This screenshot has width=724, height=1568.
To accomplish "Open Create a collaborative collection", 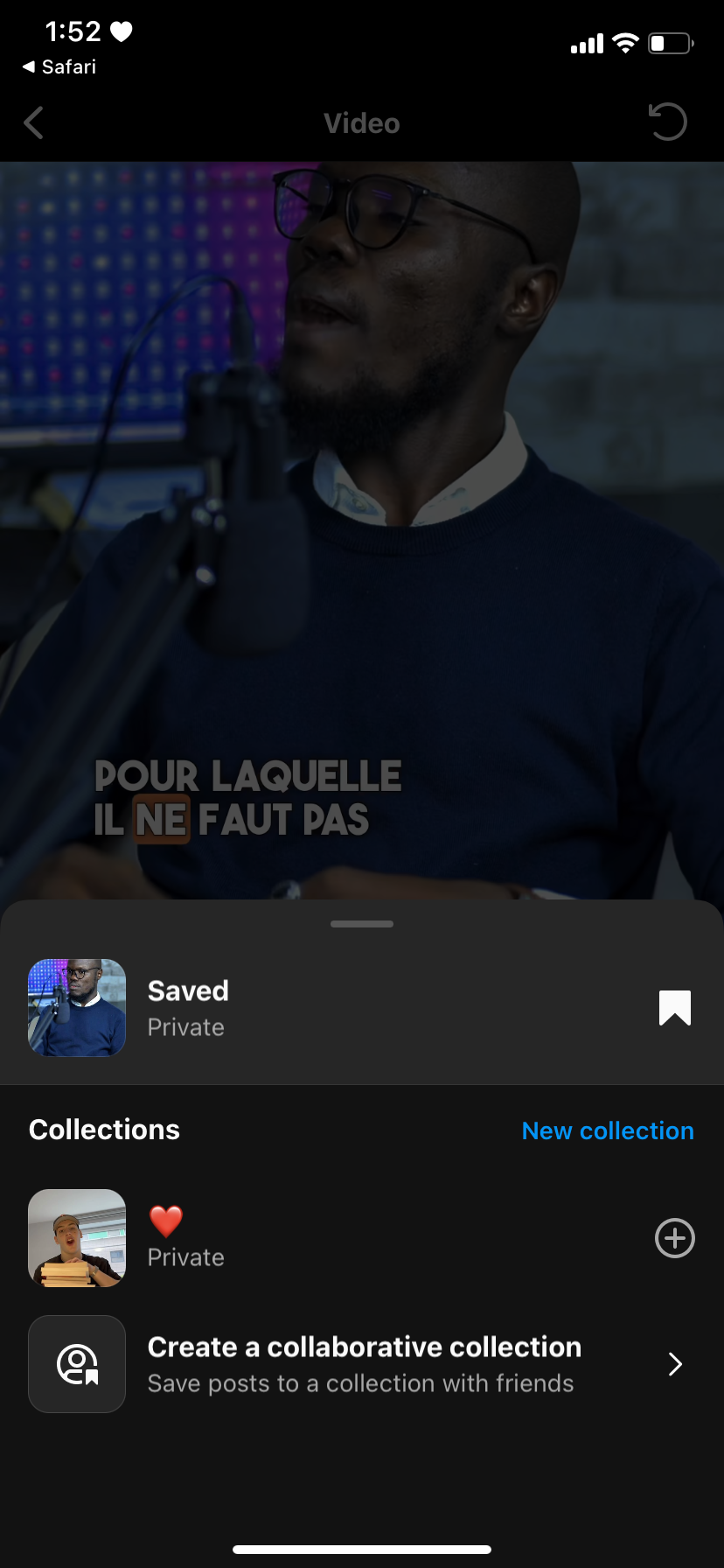I will [362, 1364].
